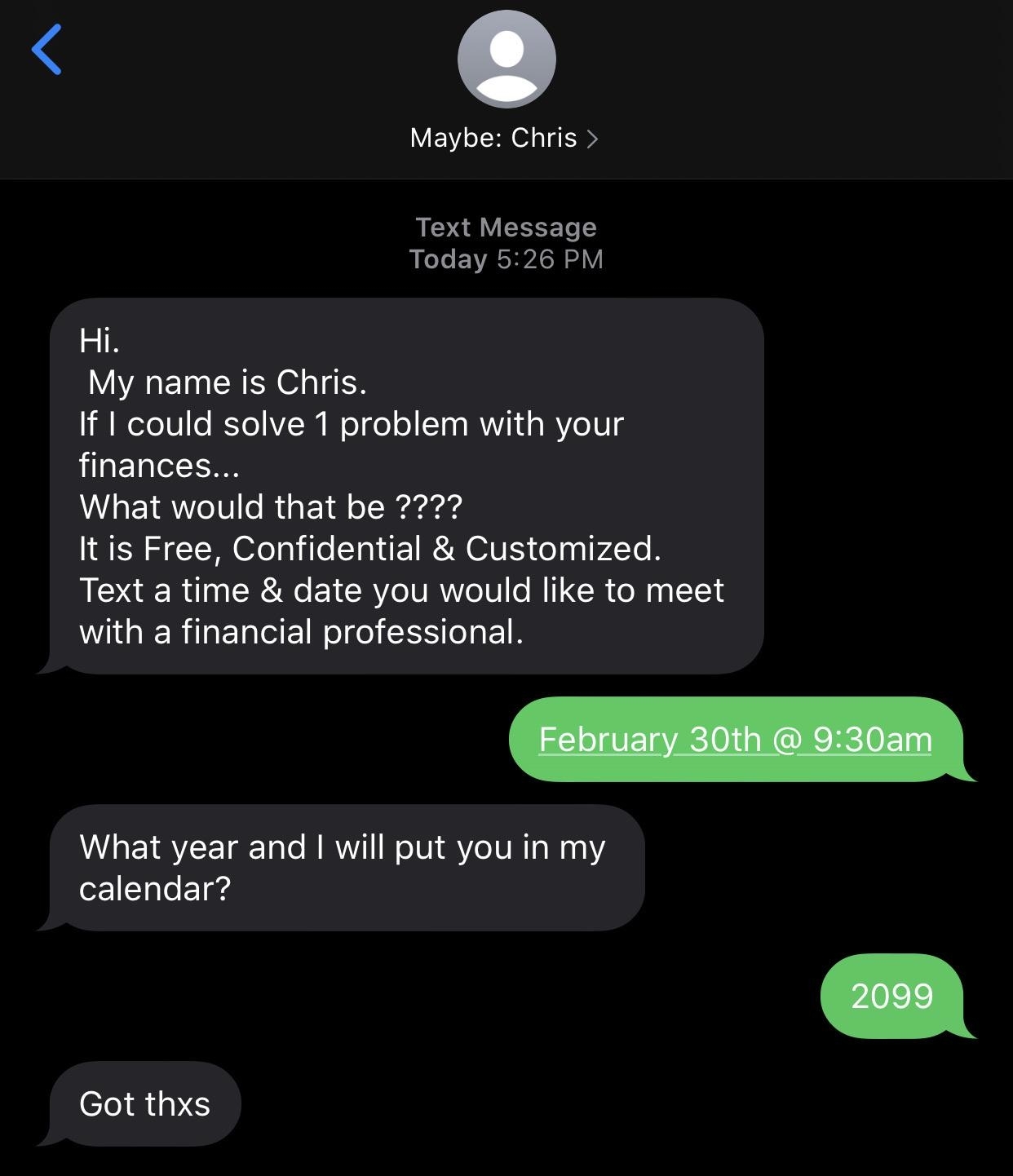
Task: Select the green bubble containing '2099'
Action: pyautogui.click(x=893, y=996)
